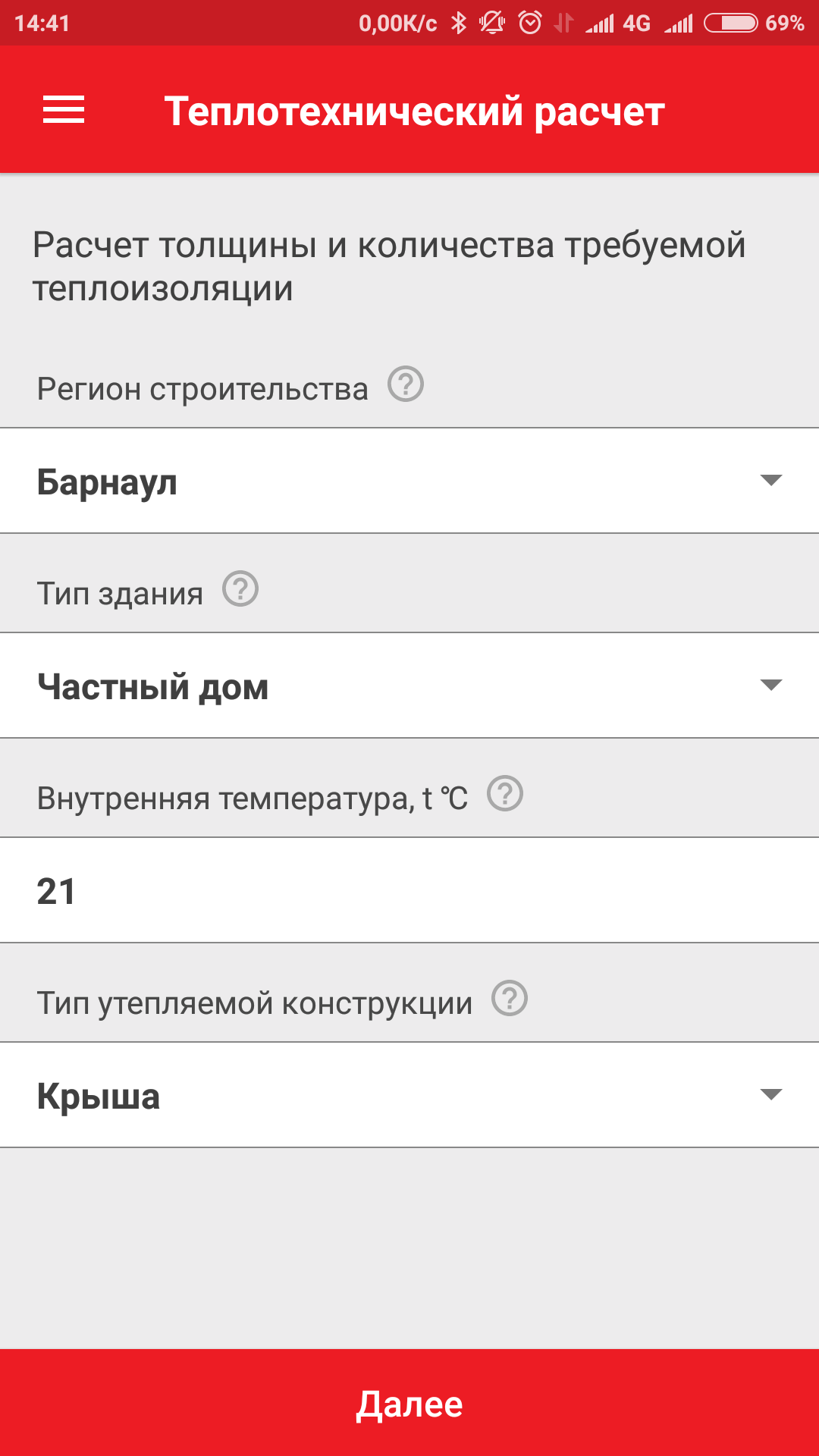819x1456 pixels.
Task: Open the hamburger drawer menu
Action: tap(64, 110)
